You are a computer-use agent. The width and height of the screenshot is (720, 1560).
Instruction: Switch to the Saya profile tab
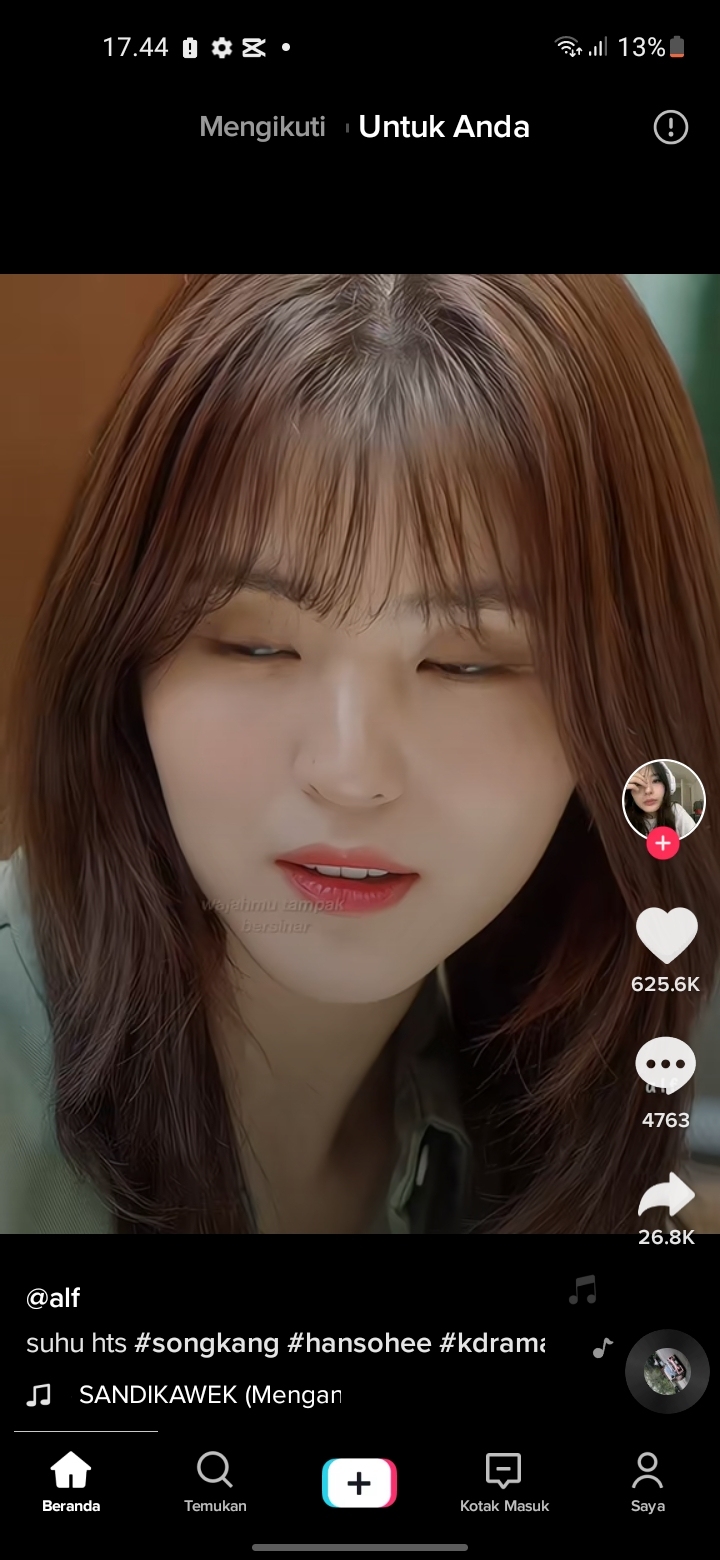[647, 1482]
